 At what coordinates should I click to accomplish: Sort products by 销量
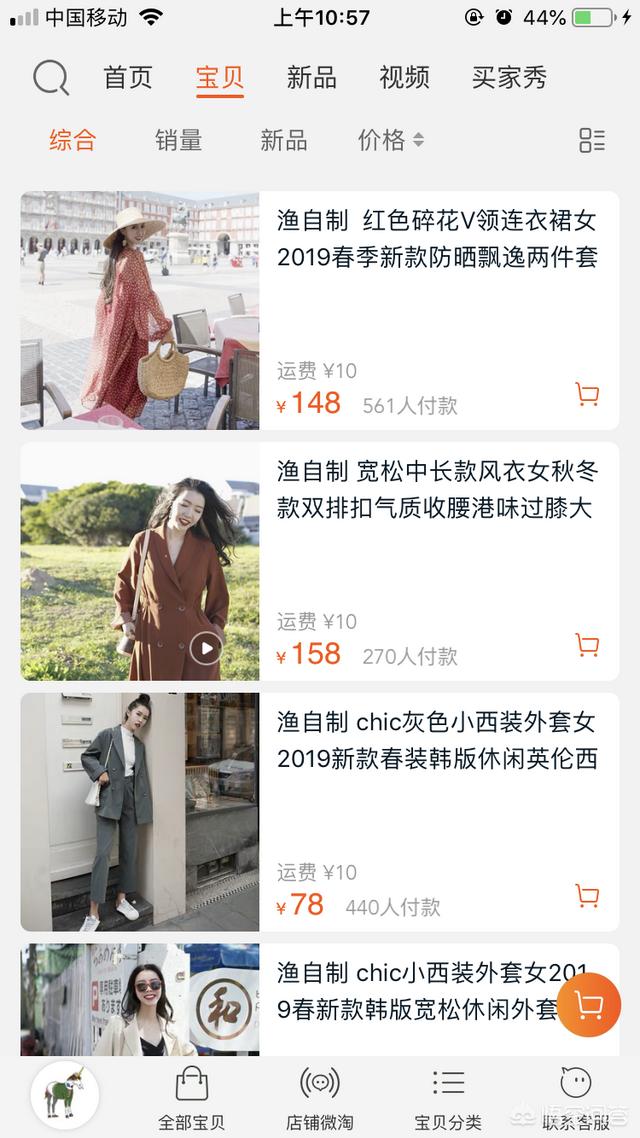pyautogui.click(x=178, y=141)
